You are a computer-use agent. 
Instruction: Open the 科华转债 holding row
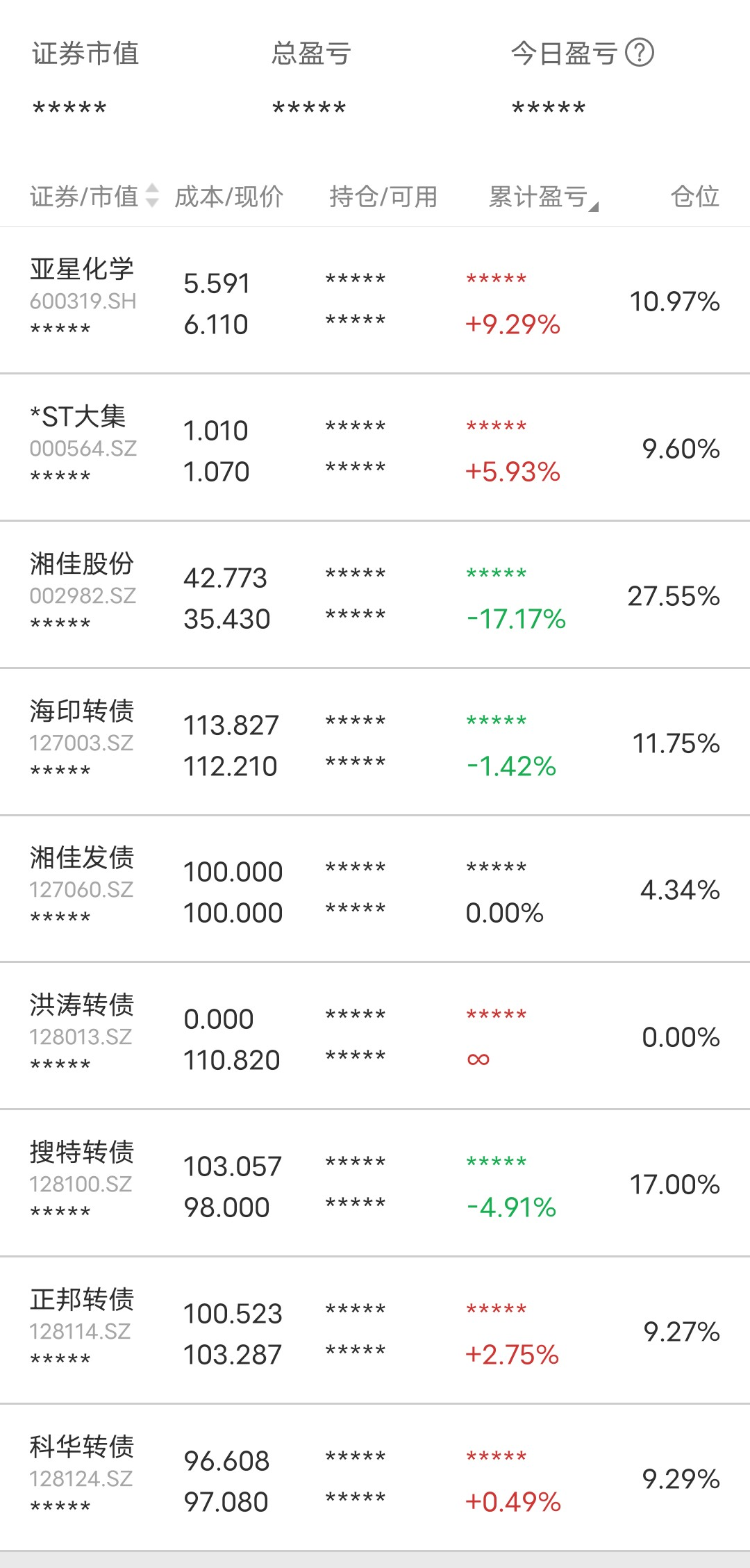coord(375,1478)
